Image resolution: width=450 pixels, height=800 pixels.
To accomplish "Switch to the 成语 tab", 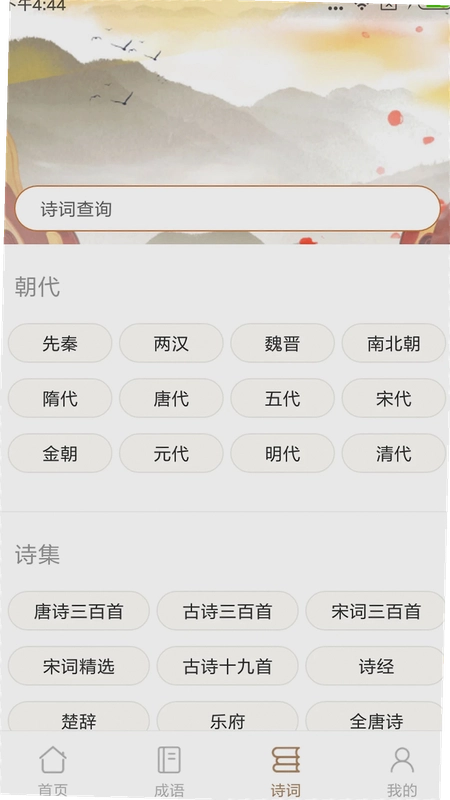I will click(x=169, y=770).
